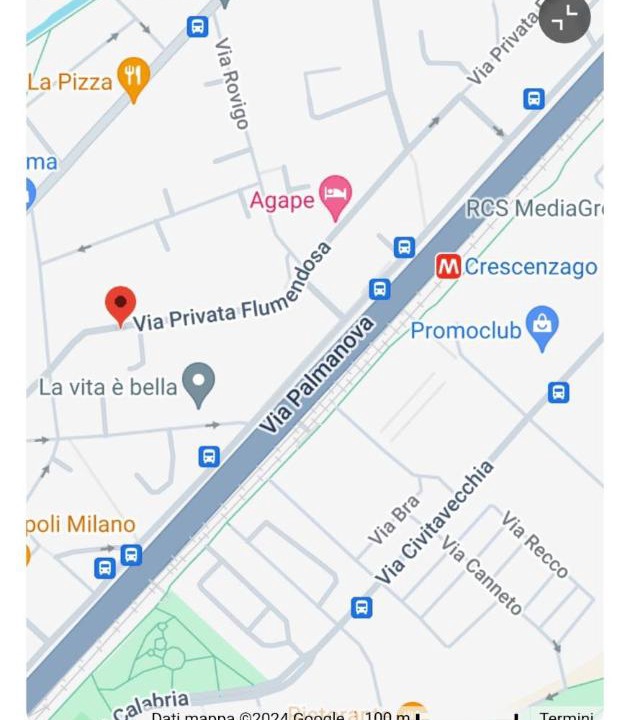Select the La Pizza restaurant marker
The image size is (630, 720).
[133, 78]
